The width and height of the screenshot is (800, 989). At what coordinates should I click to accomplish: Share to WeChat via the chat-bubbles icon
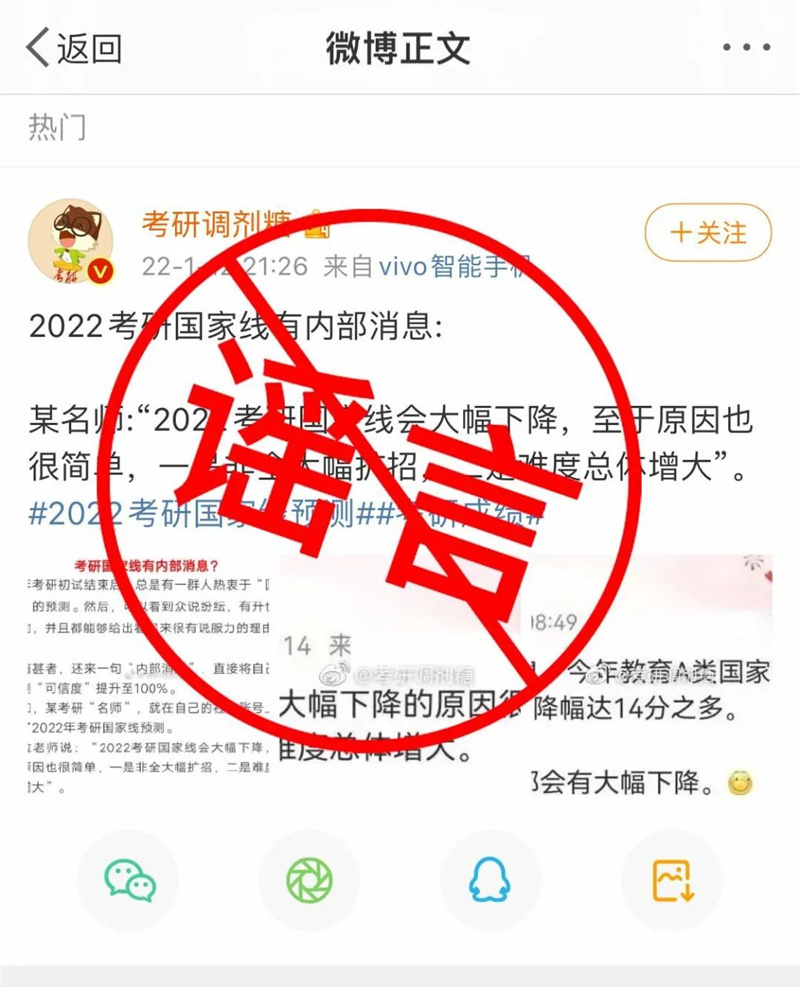click(130, 881)
